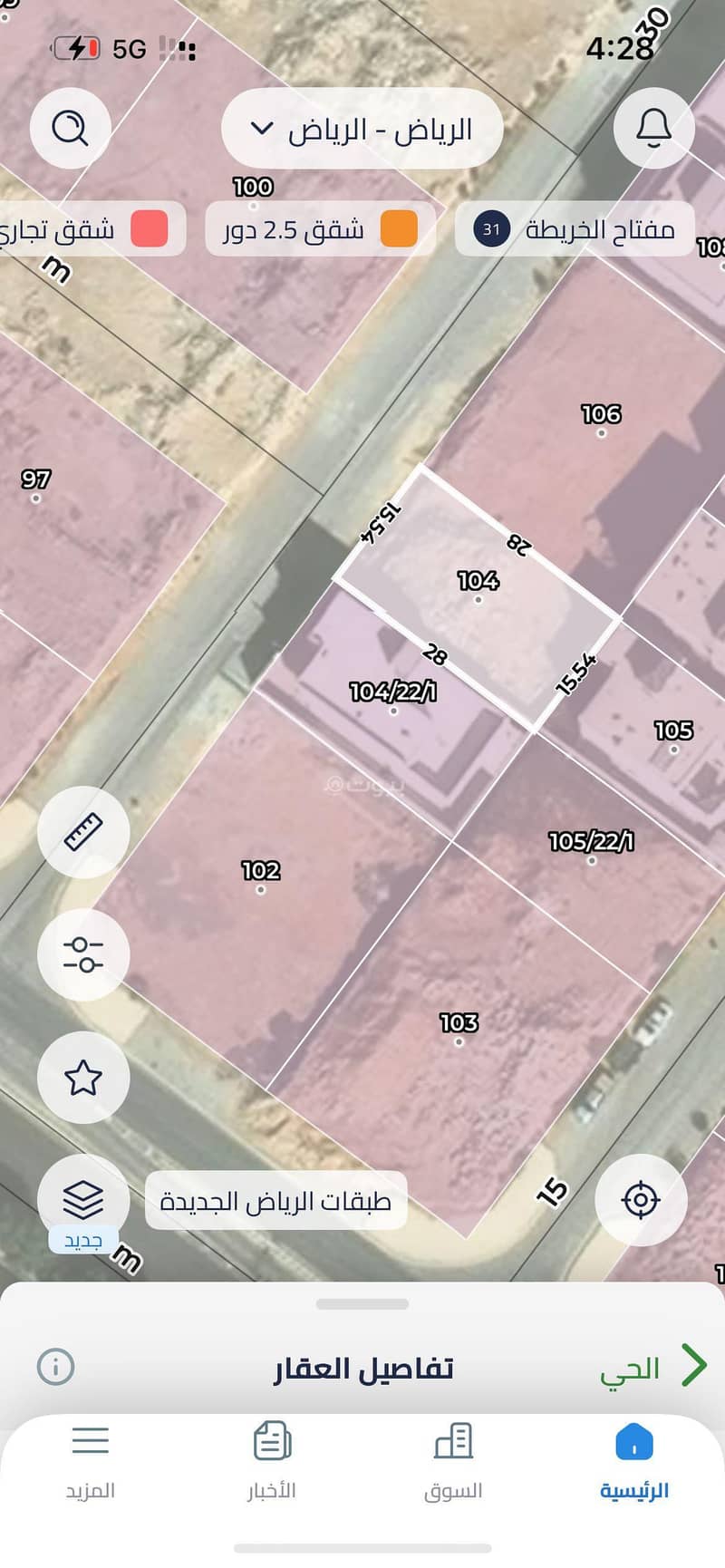Tap the star favorites button
The image size is (725, 1568).
(83, 1078)
